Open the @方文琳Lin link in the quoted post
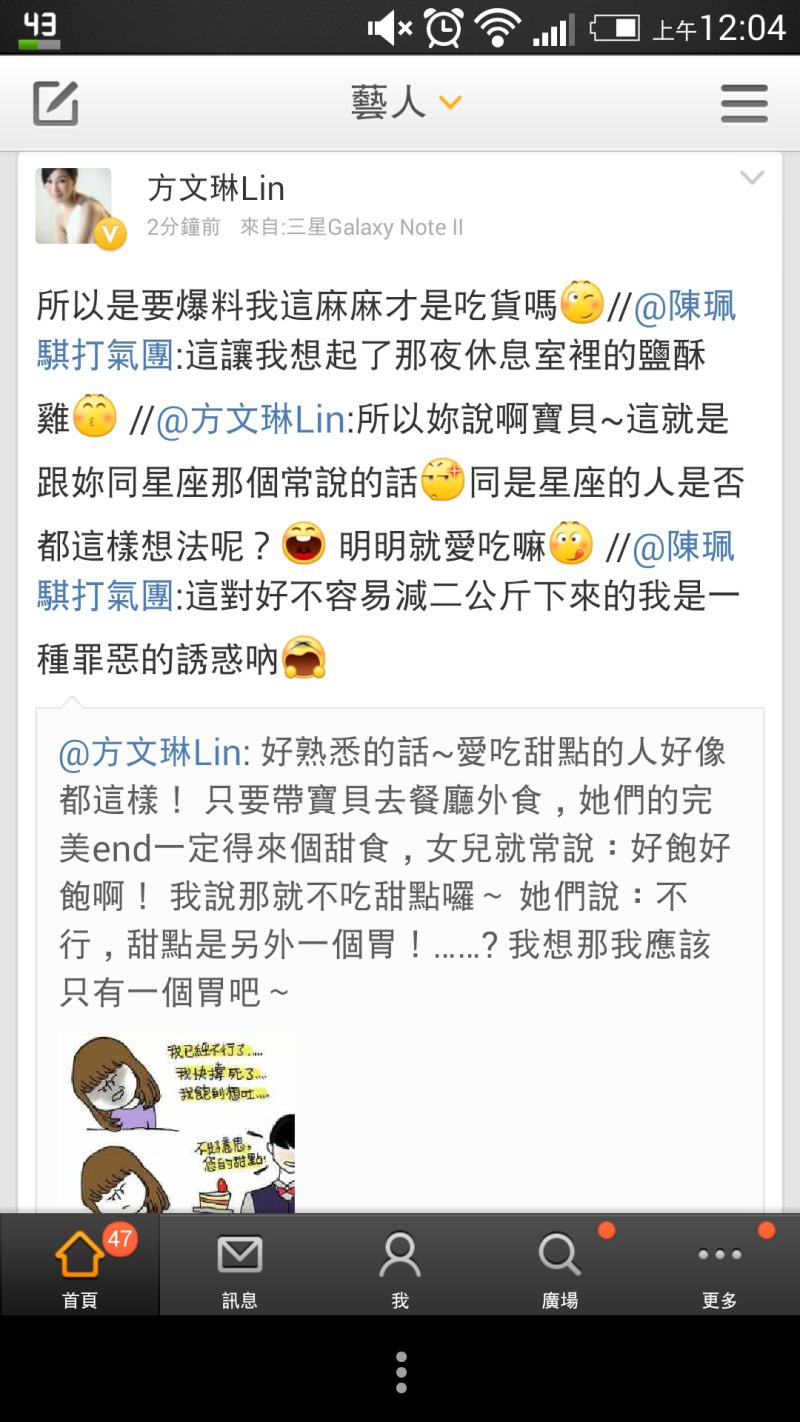This screenshot has height=1422, width=800. (150, 753)
